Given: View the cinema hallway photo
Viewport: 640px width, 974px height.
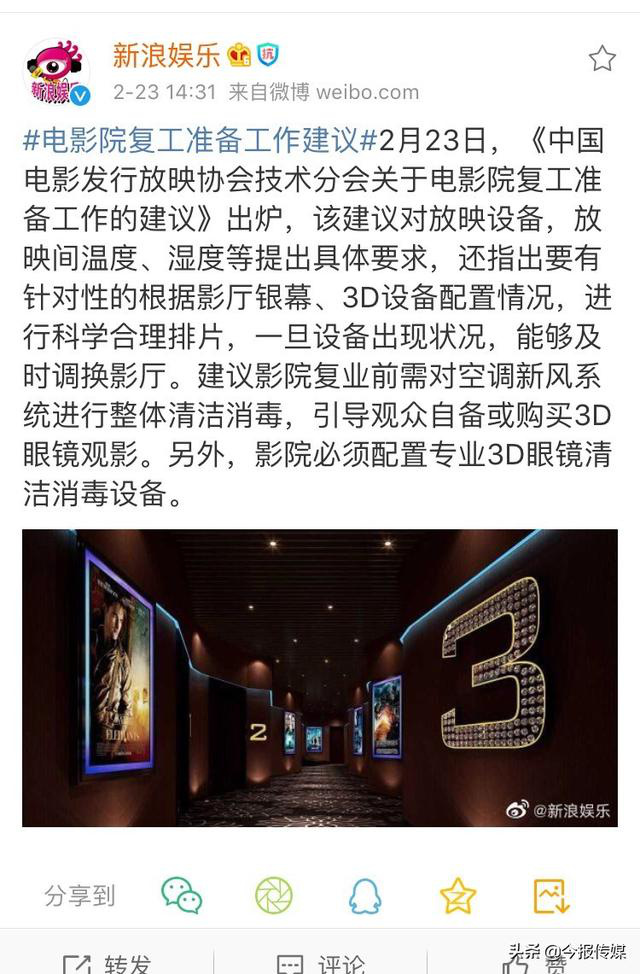Looking at the screenshot, I should [x=320, y=677].
